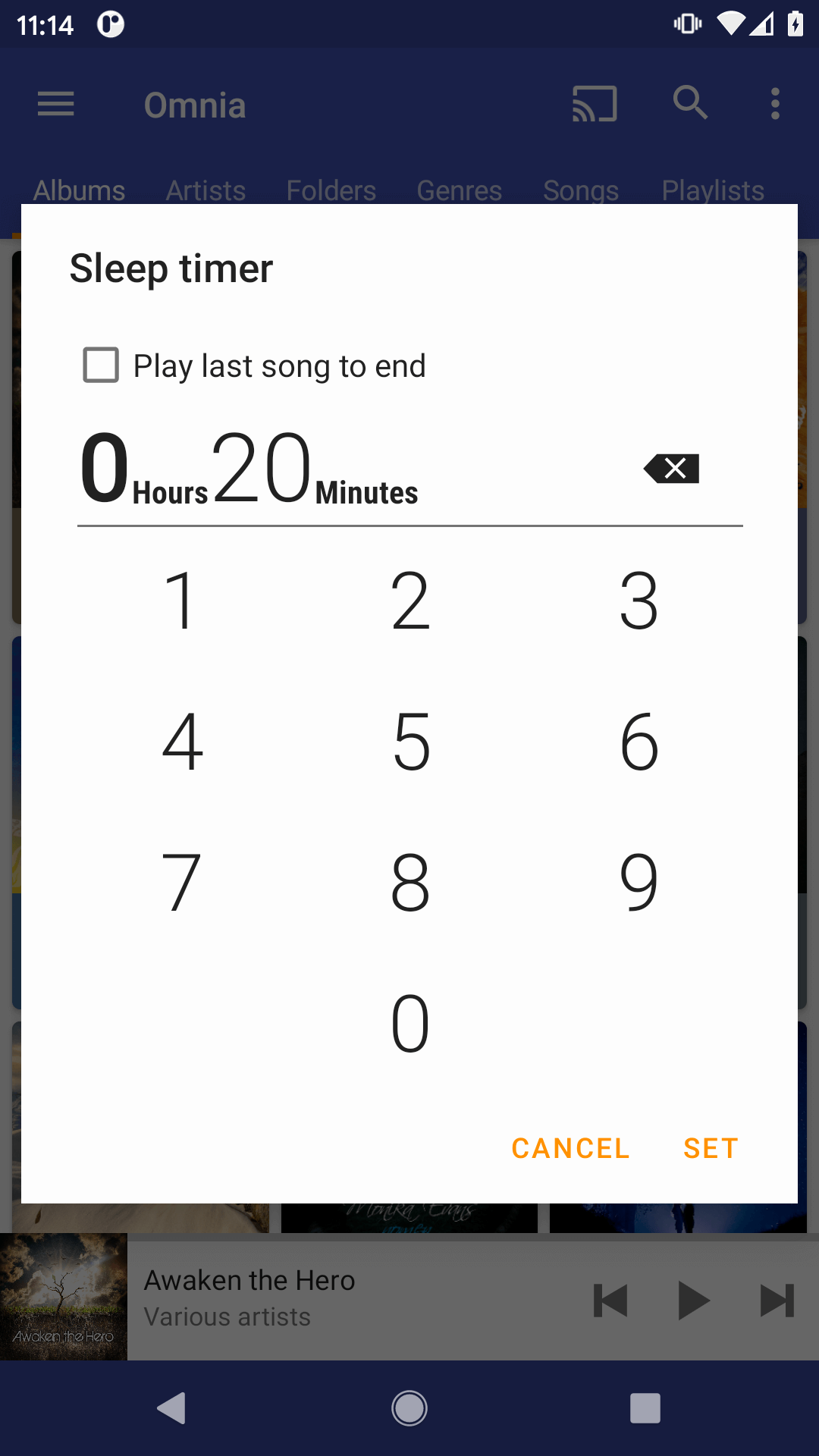
Task: Select number 9 on the keypad
Action: pyautogui.click(x=639, y=882)
